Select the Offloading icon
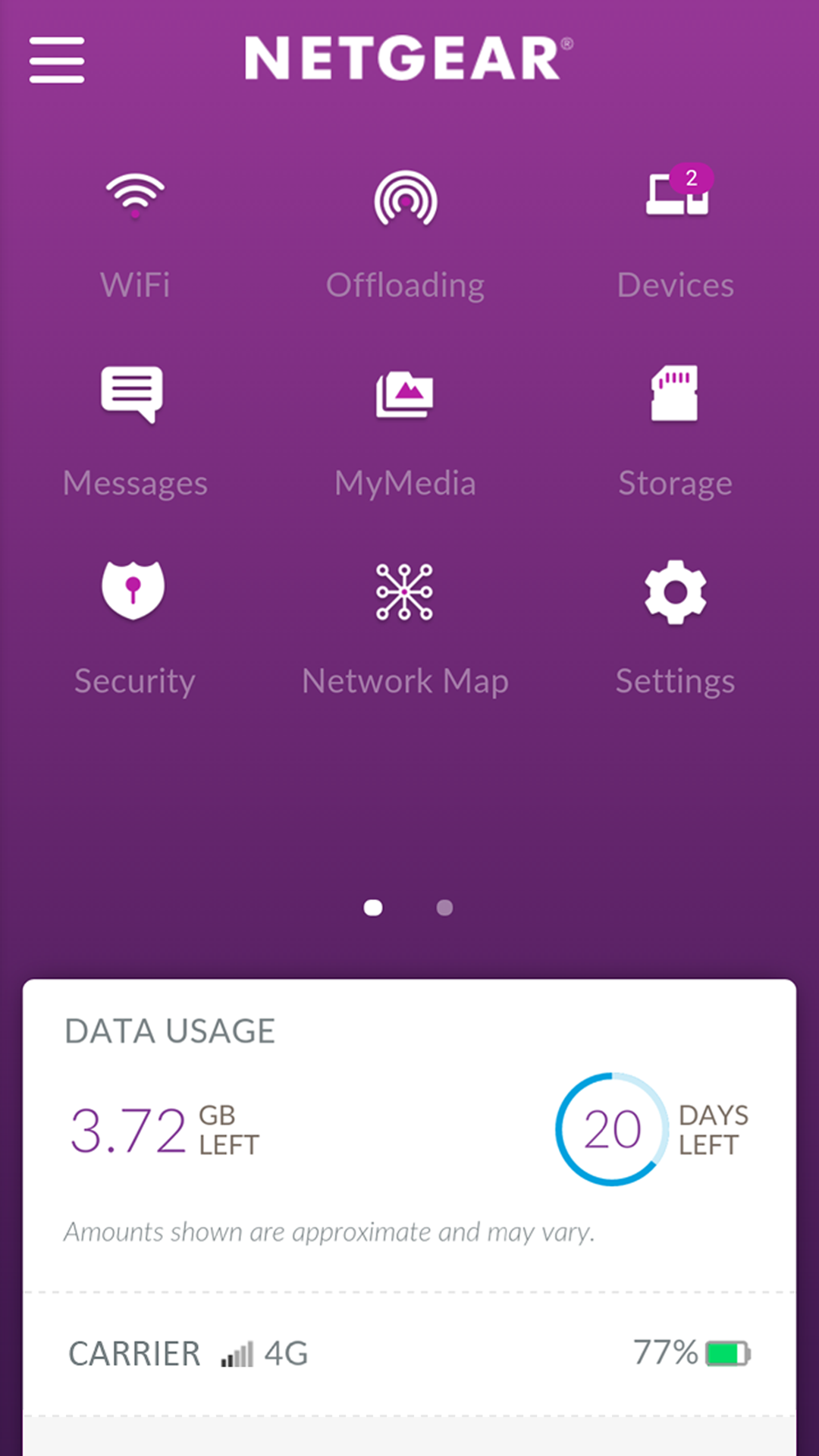819x1456 pixels. [405, 199]
